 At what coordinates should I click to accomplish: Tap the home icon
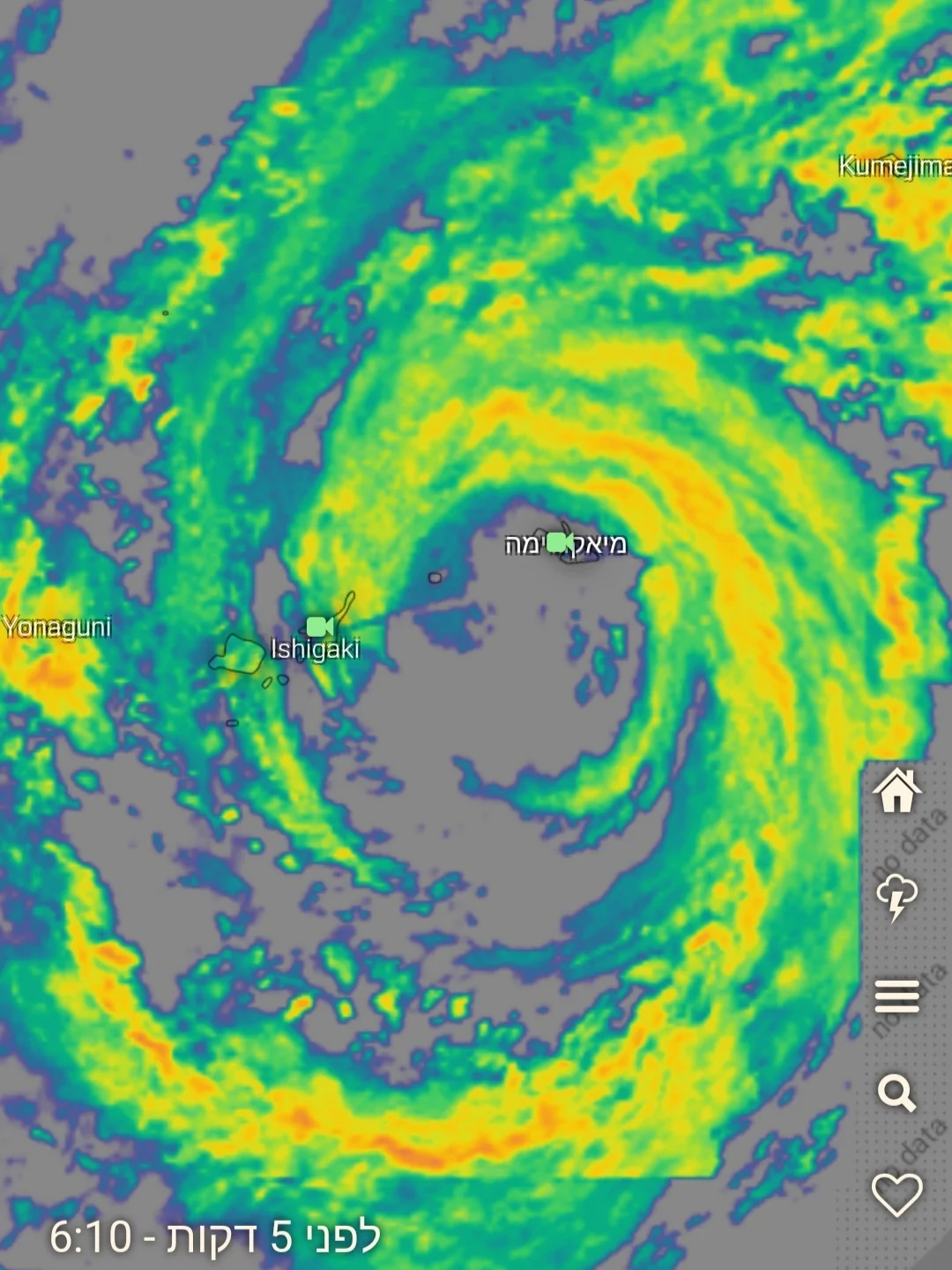click(896, 789)
